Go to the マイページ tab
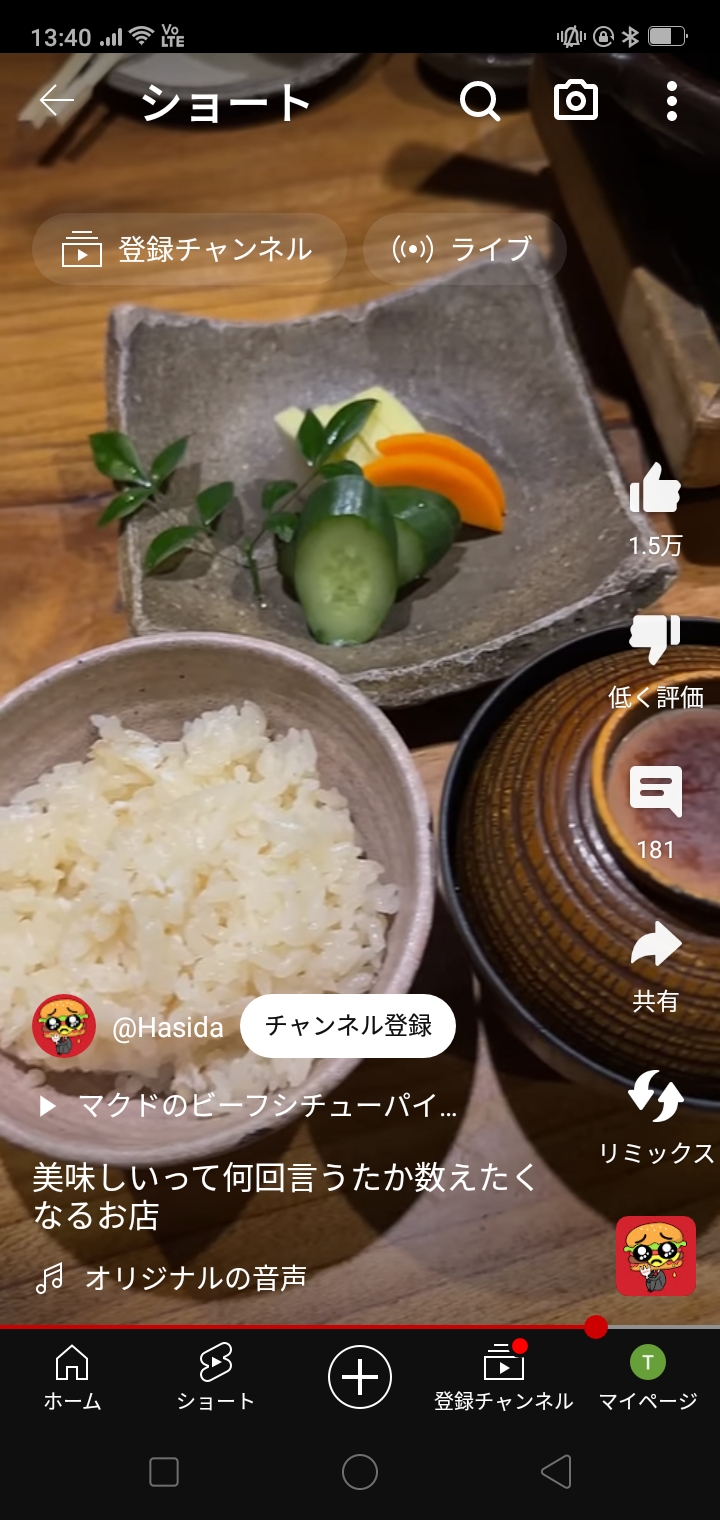The width and height of the screenshot is (720, 1520). point(647,1378)
